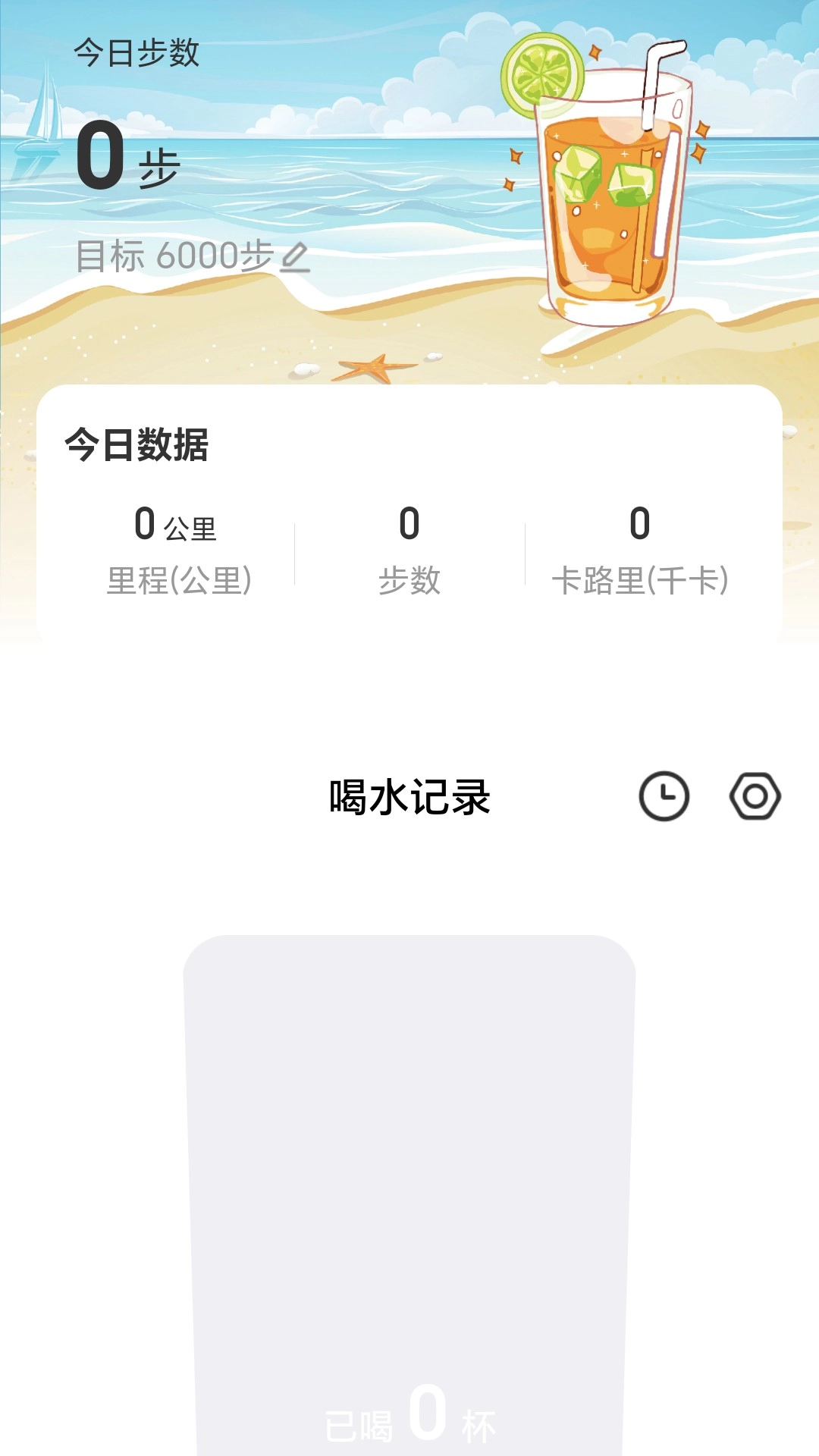
Task: Select the 喝水记录 section title
Action: 409,795
